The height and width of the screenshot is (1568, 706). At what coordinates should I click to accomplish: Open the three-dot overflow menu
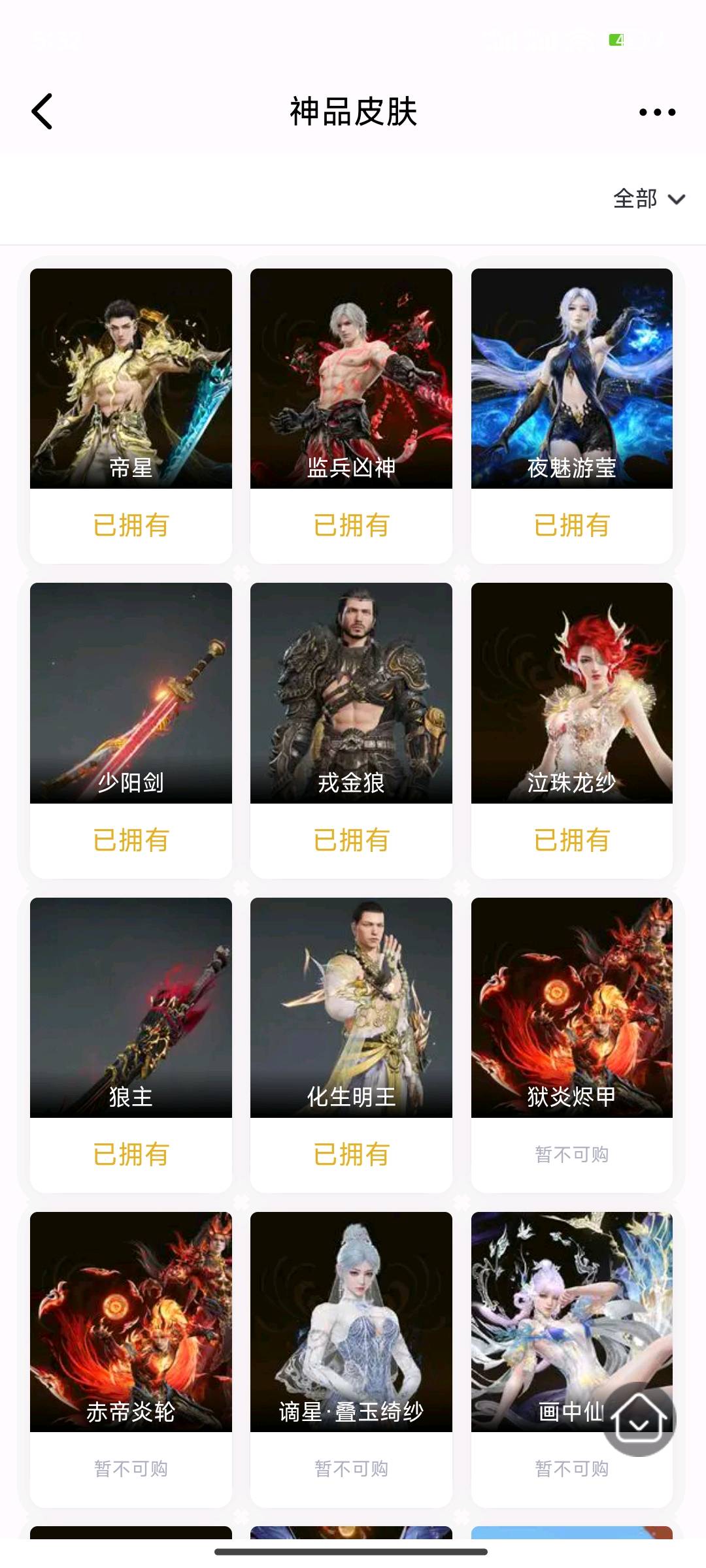click(657, 112)
